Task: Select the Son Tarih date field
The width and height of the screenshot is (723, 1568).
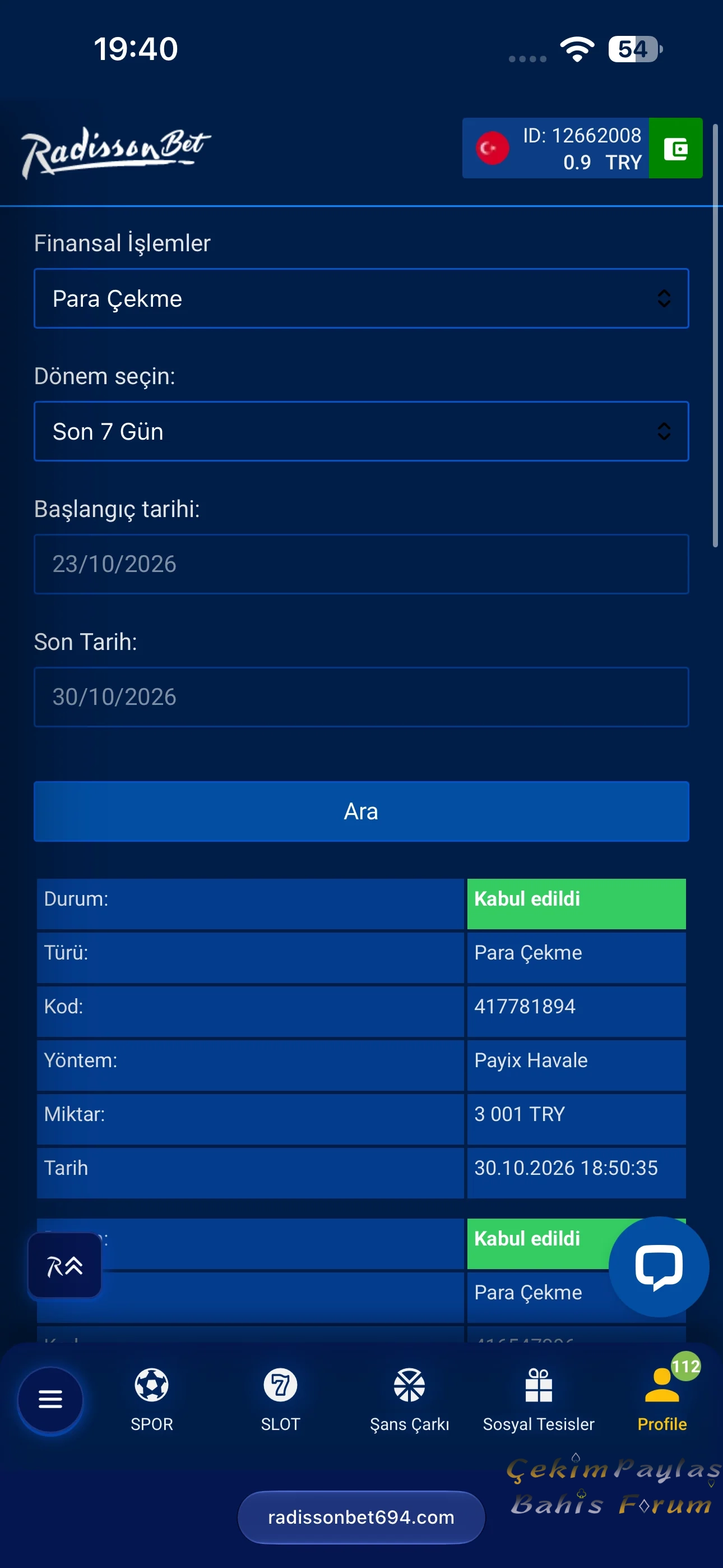Action: (361, 697)
